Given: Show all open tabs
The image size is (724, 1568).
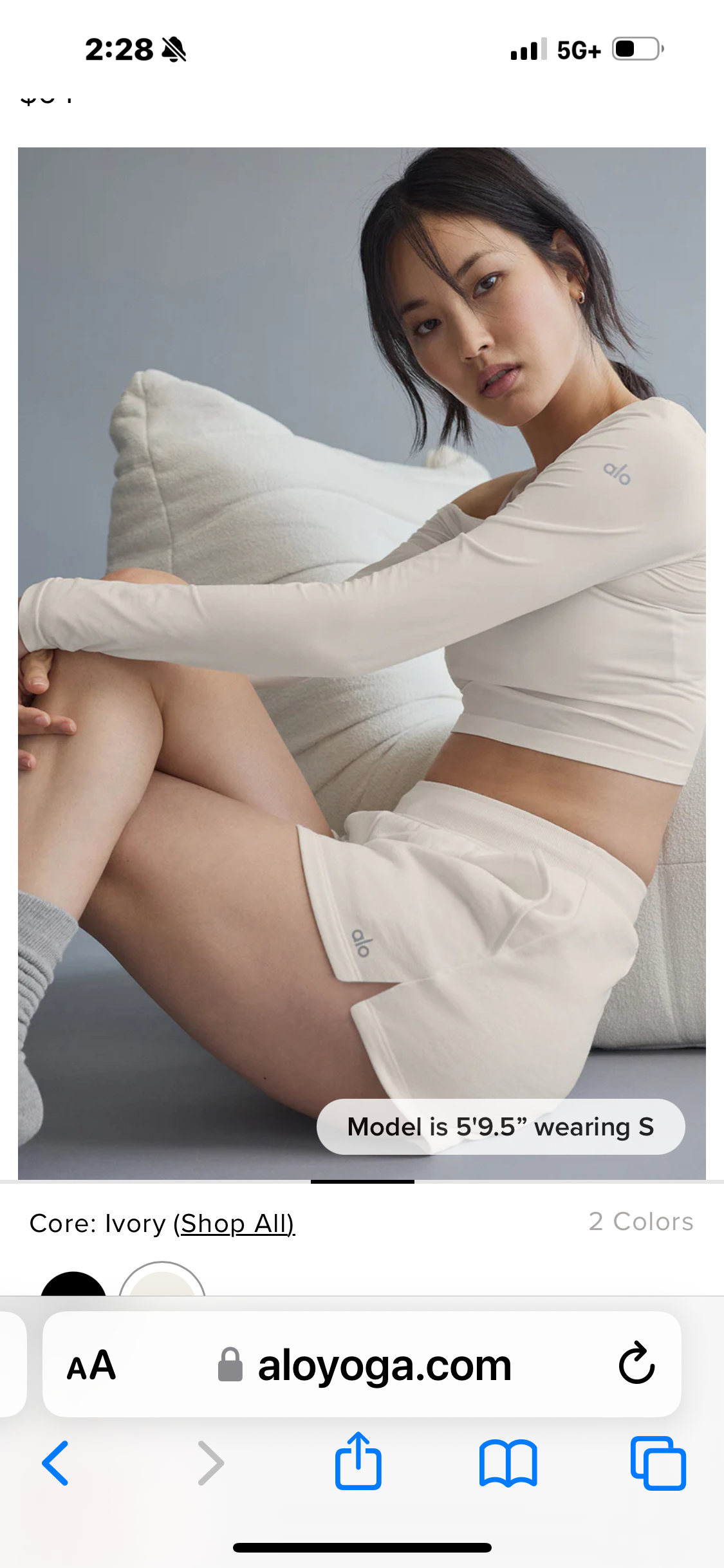Looking at the screenshot, I should click(658, 1463).
